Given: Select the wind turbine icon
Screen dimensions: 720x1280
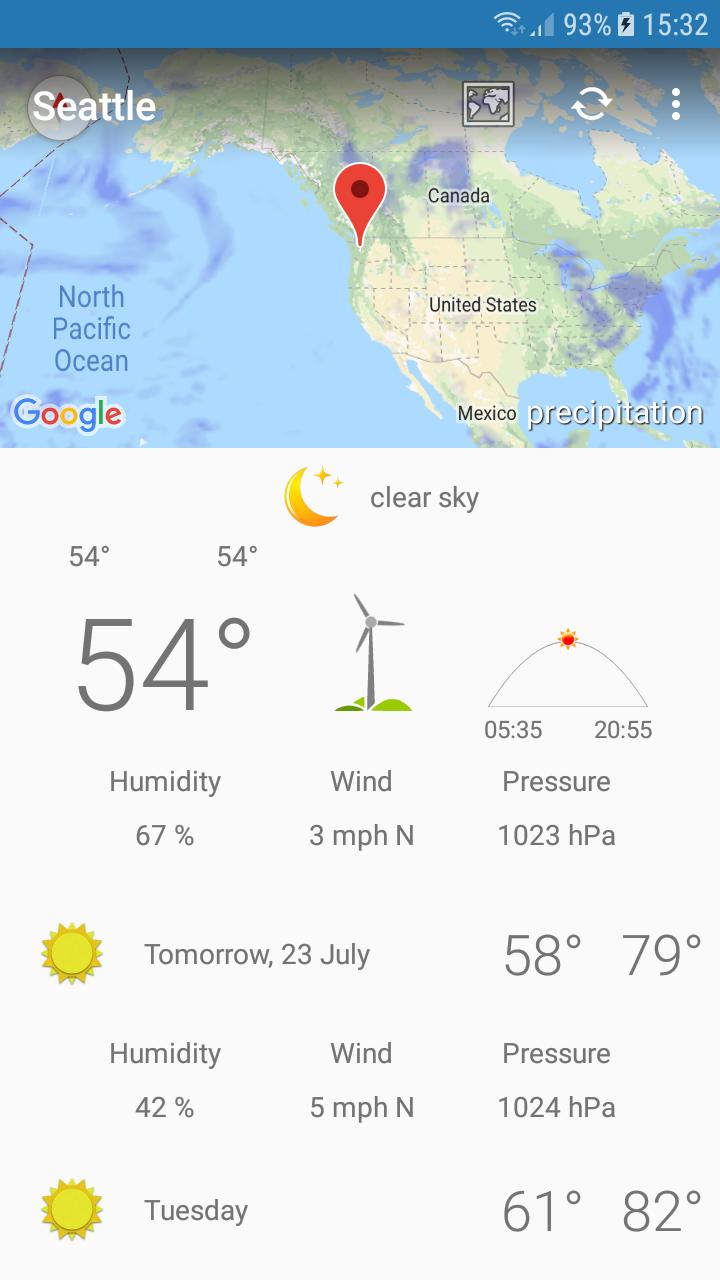Looking at the screenshot, I should click(x=368, y=648).
